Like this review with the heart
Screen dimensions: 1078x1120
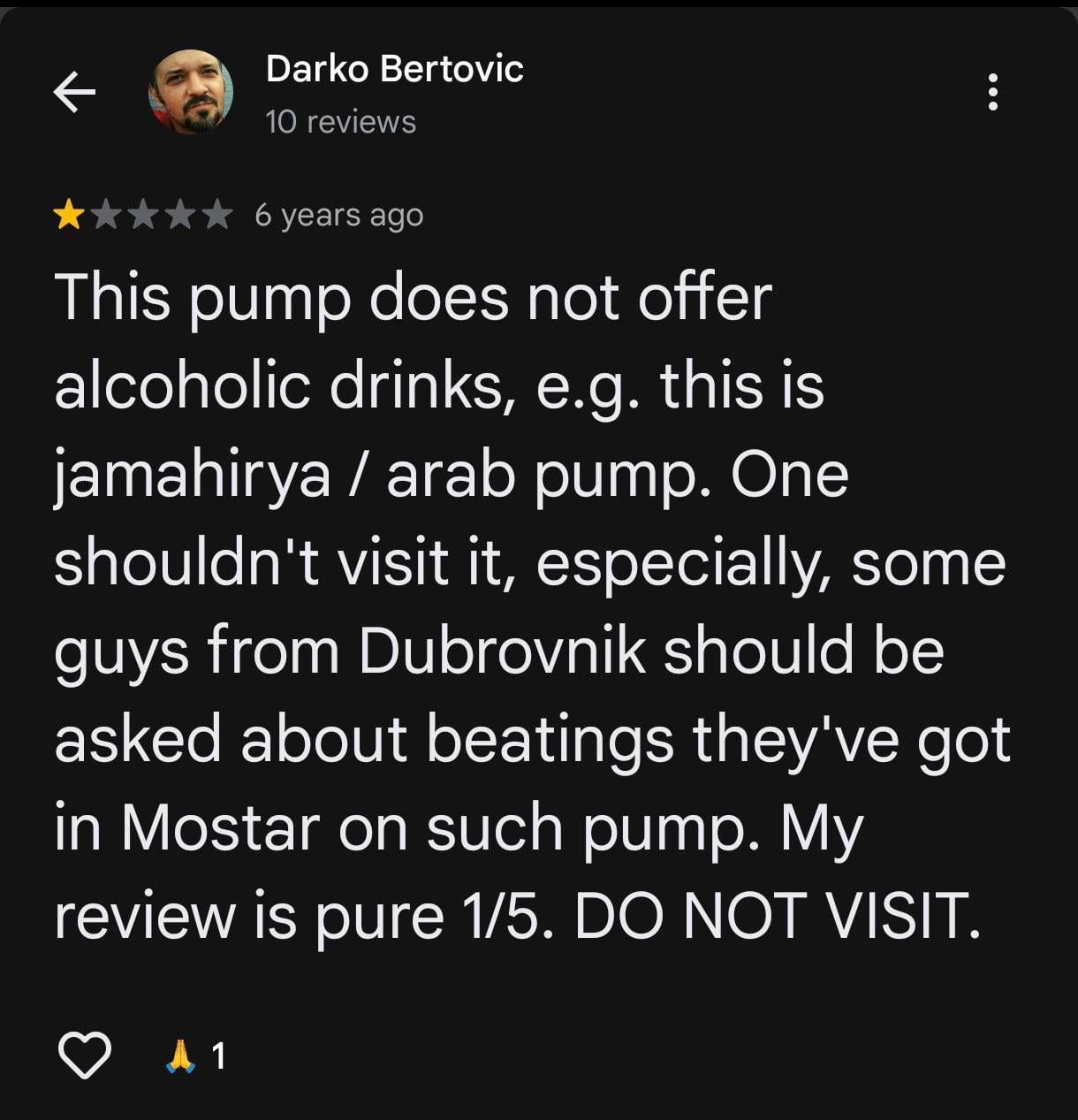click(x=85, y=1055)
